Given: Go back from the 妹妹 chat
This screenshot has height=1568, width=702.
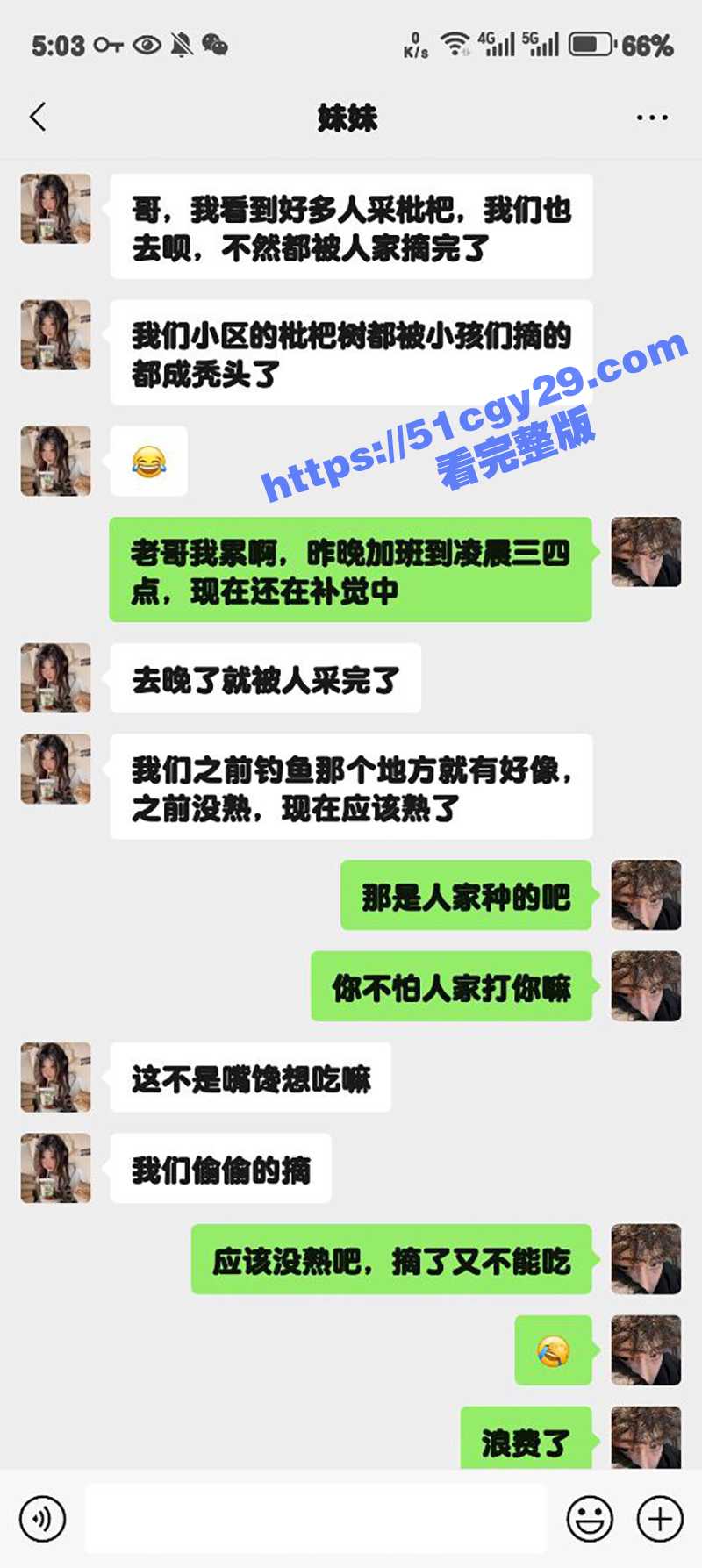Looking at the screenshot, I should tap(38, 117).
